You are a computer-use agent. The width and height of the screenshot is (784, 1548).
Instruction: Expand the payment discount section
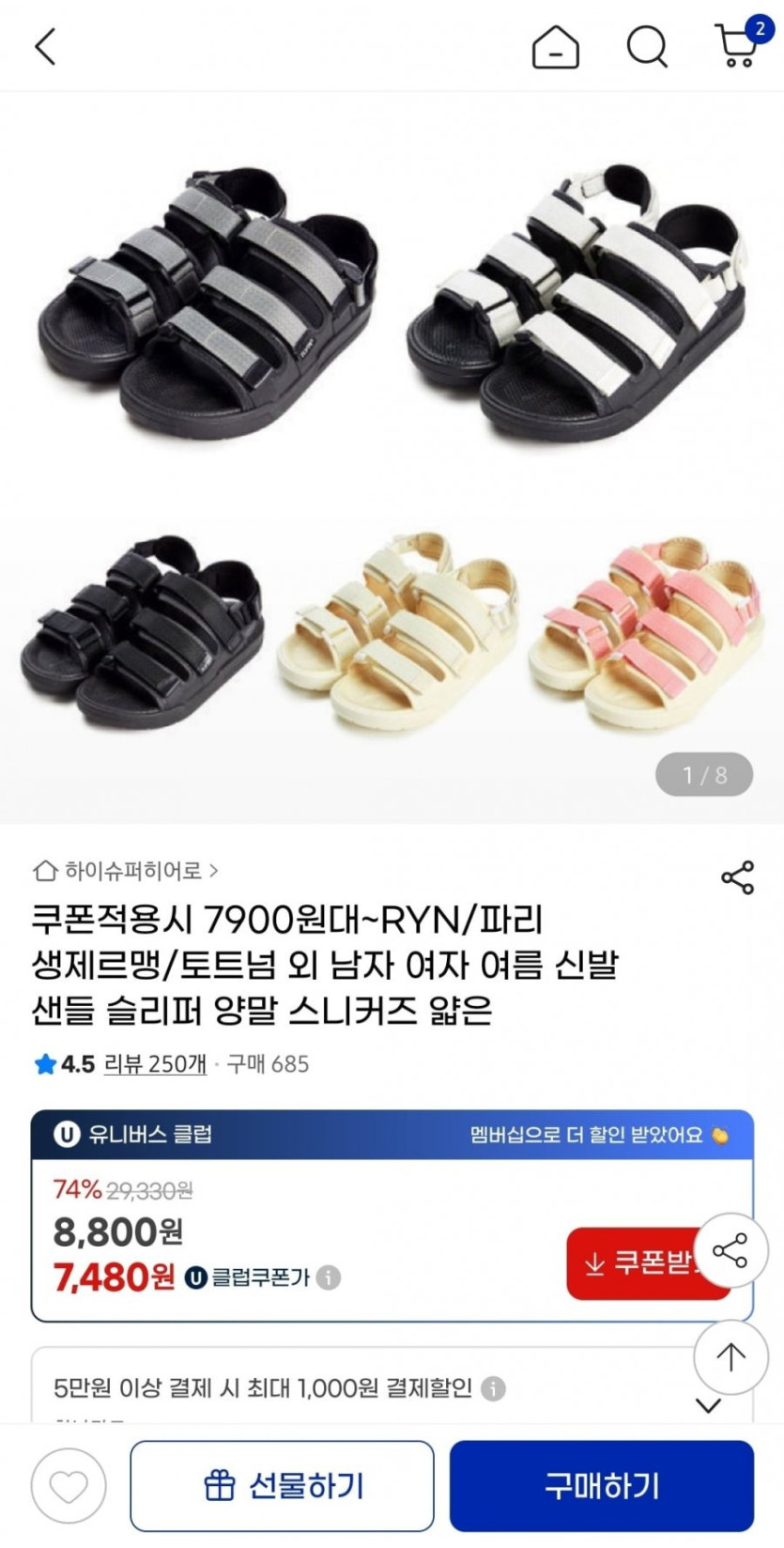[708, 1406]
